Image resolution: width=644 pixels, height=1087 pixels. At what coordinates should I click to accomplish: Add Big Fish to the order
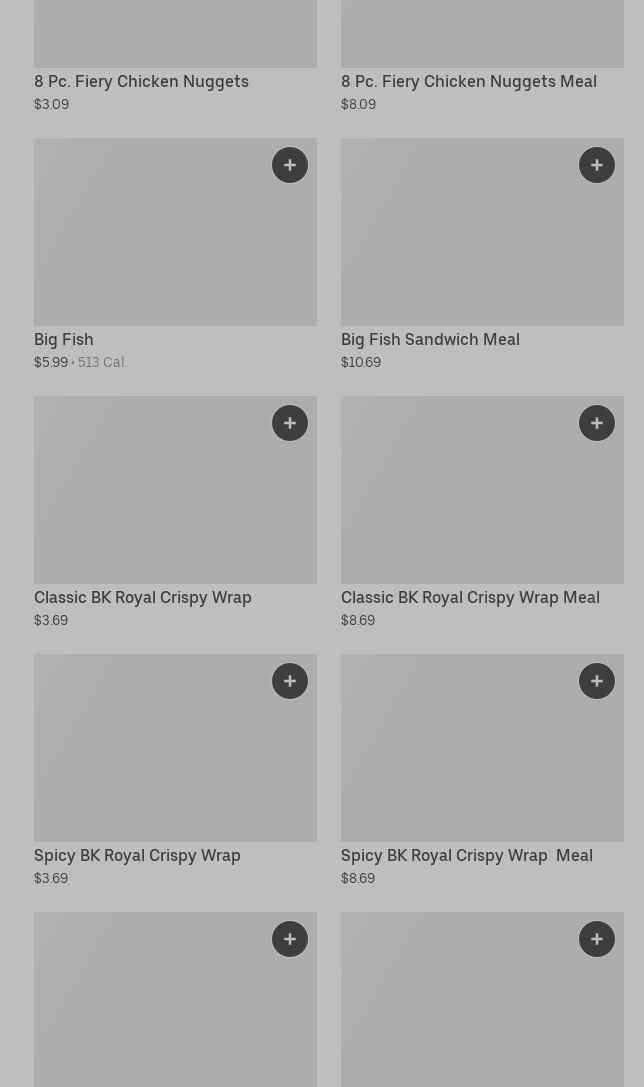[x=290, y=165]
